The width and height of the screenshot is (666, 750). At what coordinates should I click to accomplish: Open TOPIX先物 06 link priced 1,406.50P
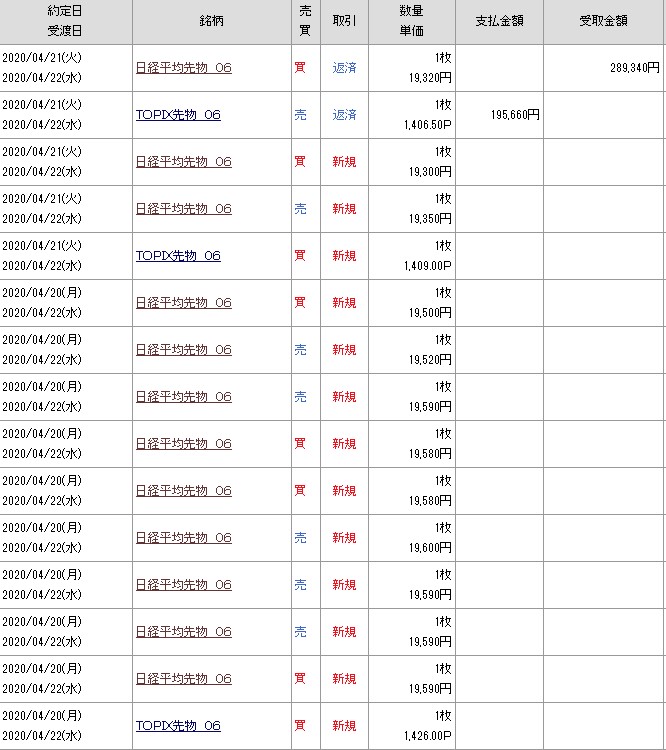pos(178,115)
